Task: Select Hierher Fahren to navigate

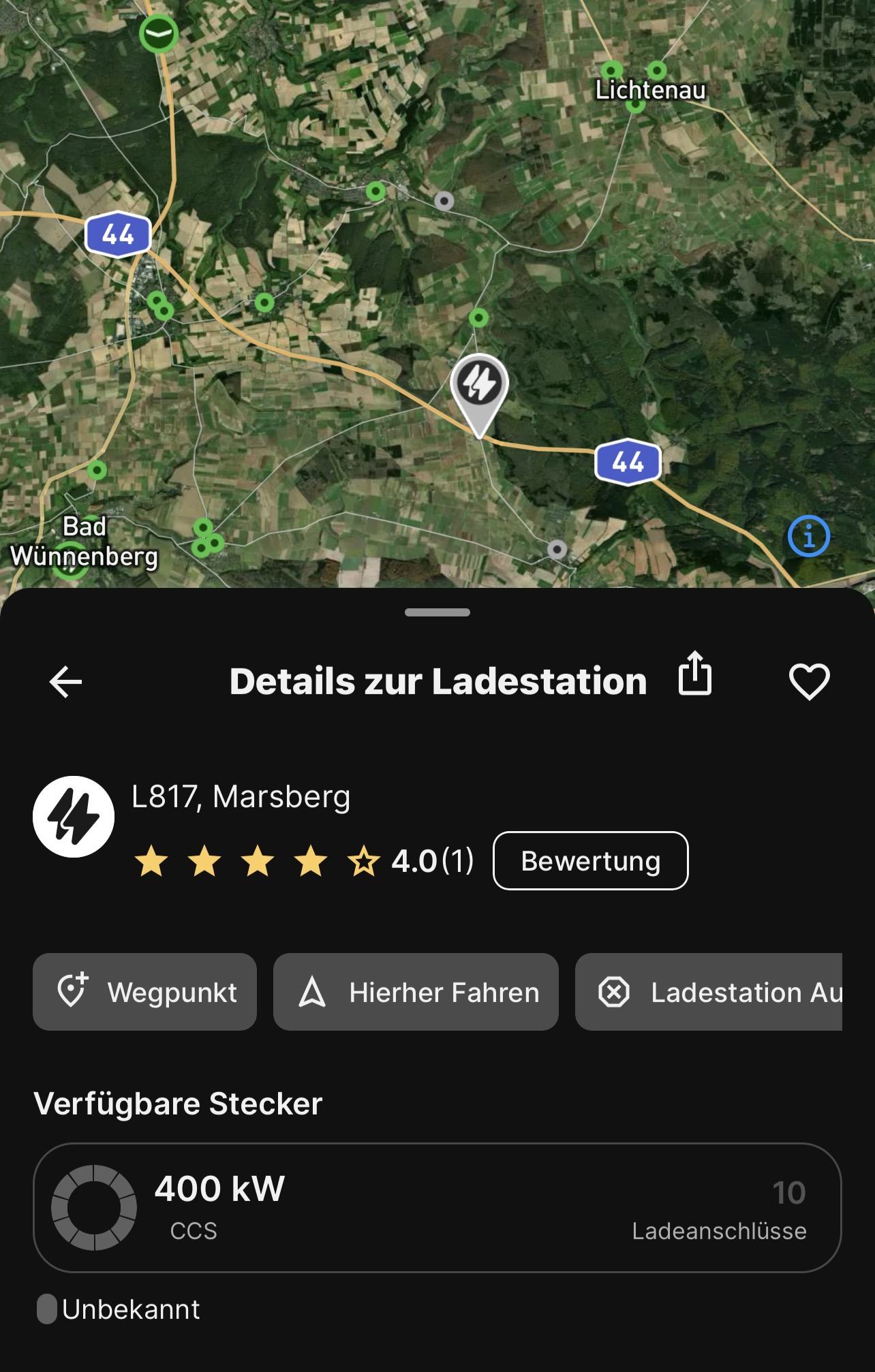Action: tap(416, 992)
